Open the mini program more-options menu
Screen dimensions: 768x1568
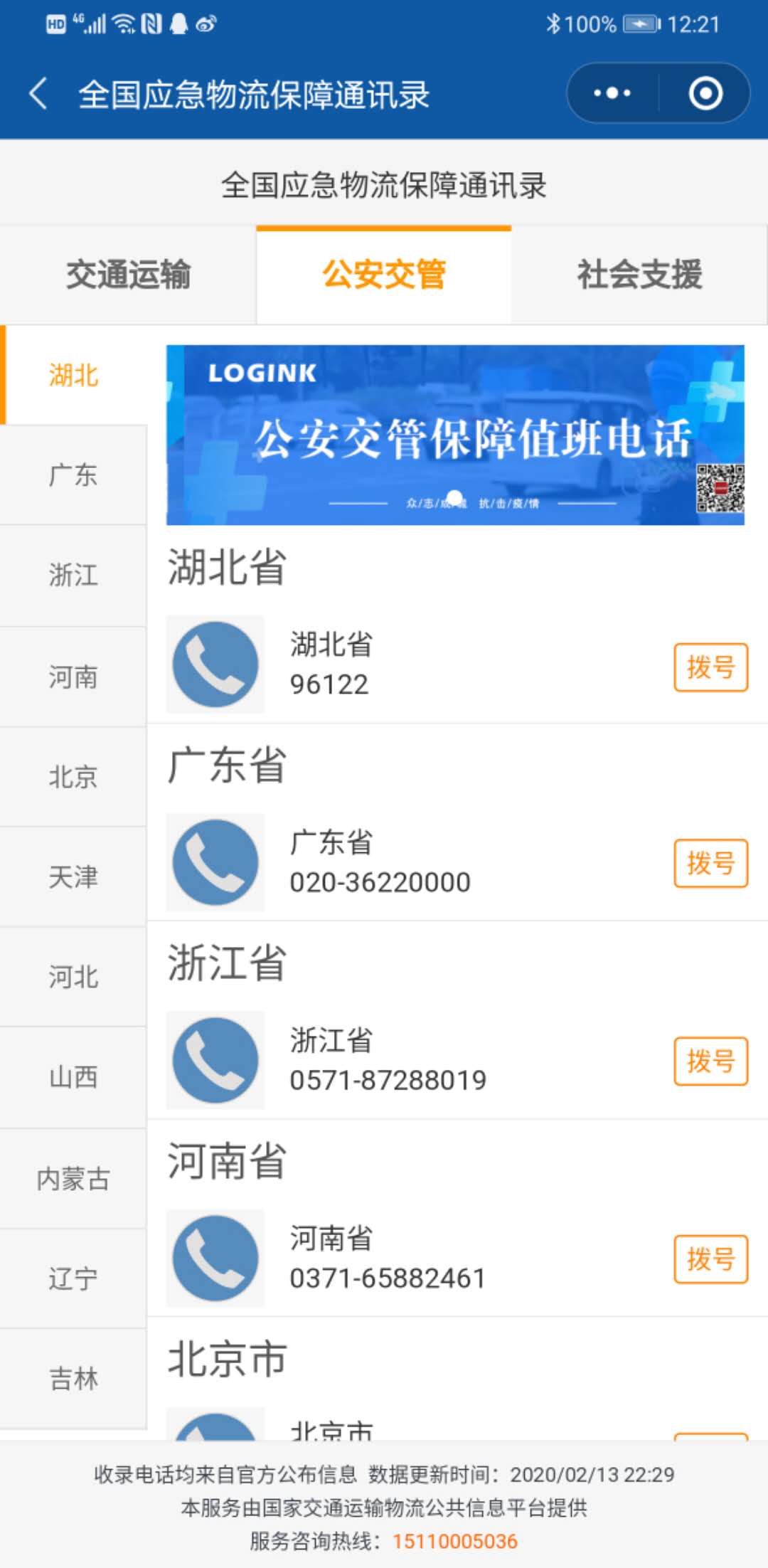612,93
